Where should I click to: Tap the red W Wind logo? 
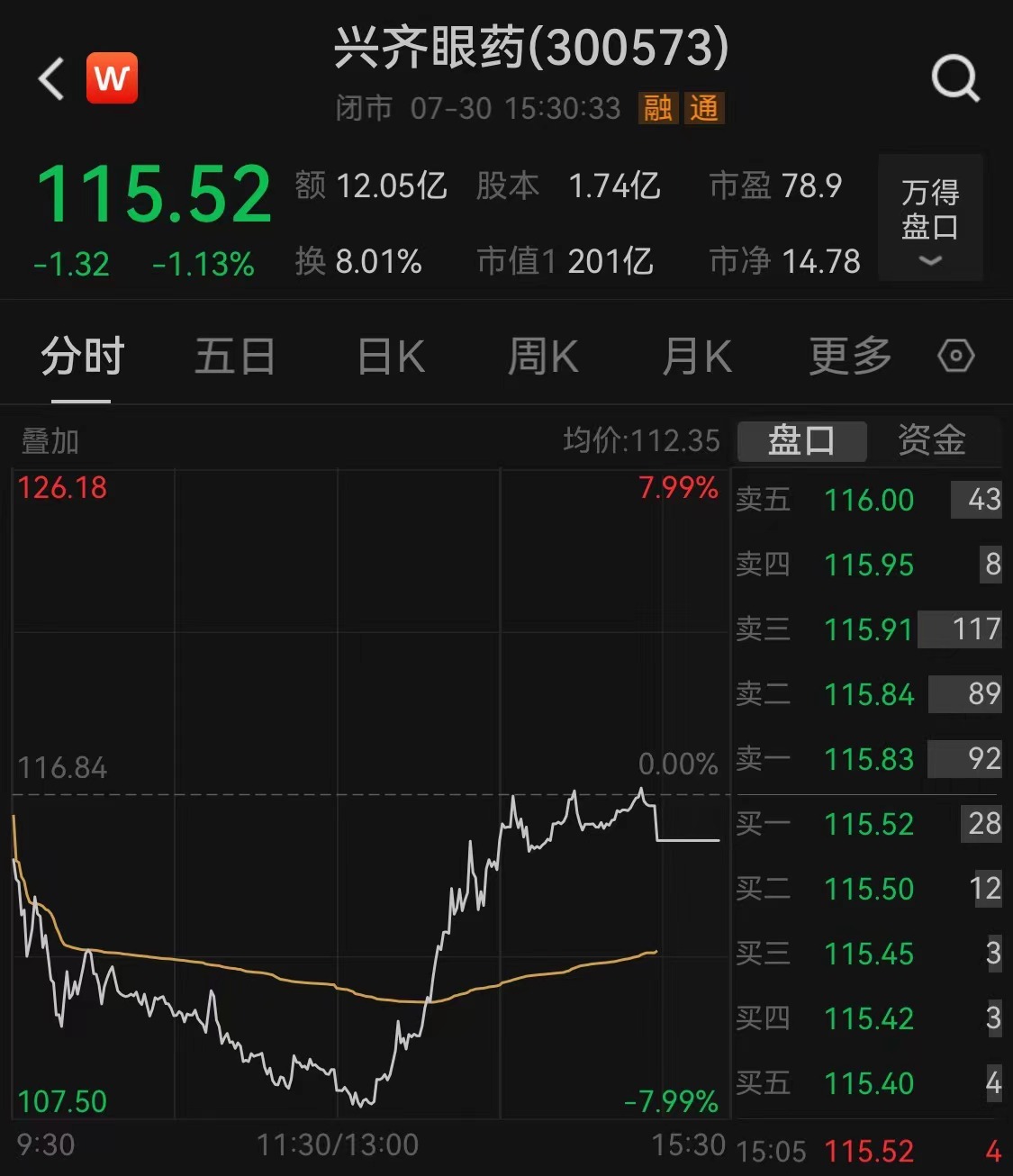[x=112, y=78]
